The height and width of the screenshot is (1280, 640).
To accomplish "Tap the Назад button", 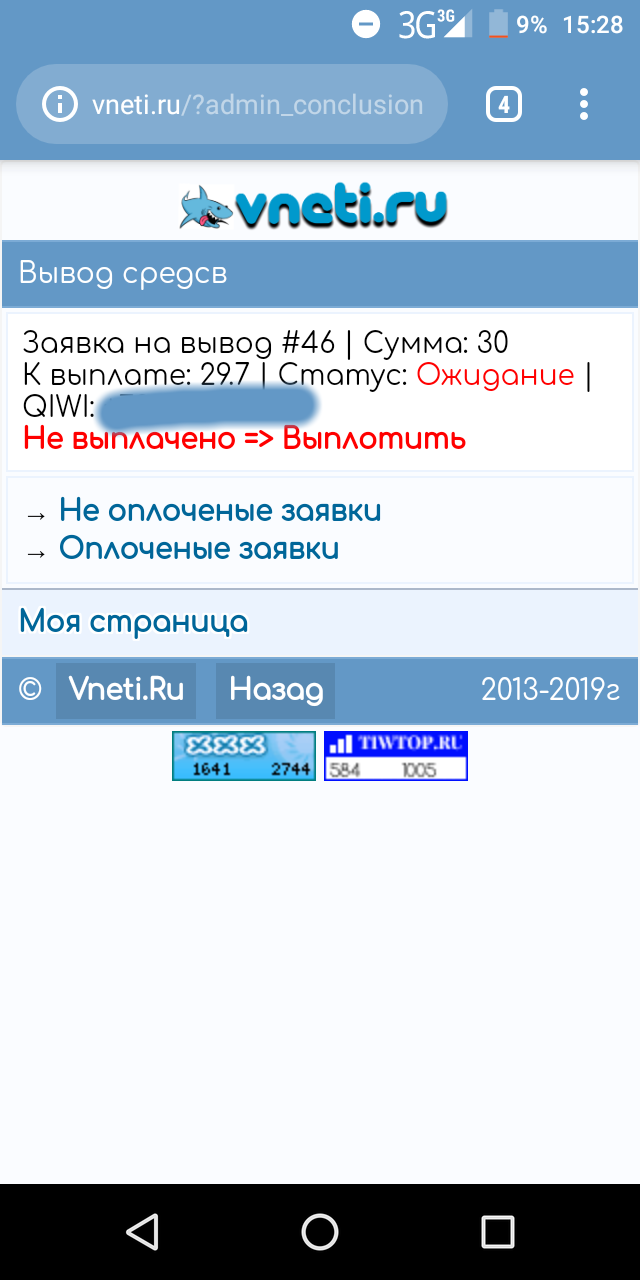I will pyautogui.click(x=276, y=690).
